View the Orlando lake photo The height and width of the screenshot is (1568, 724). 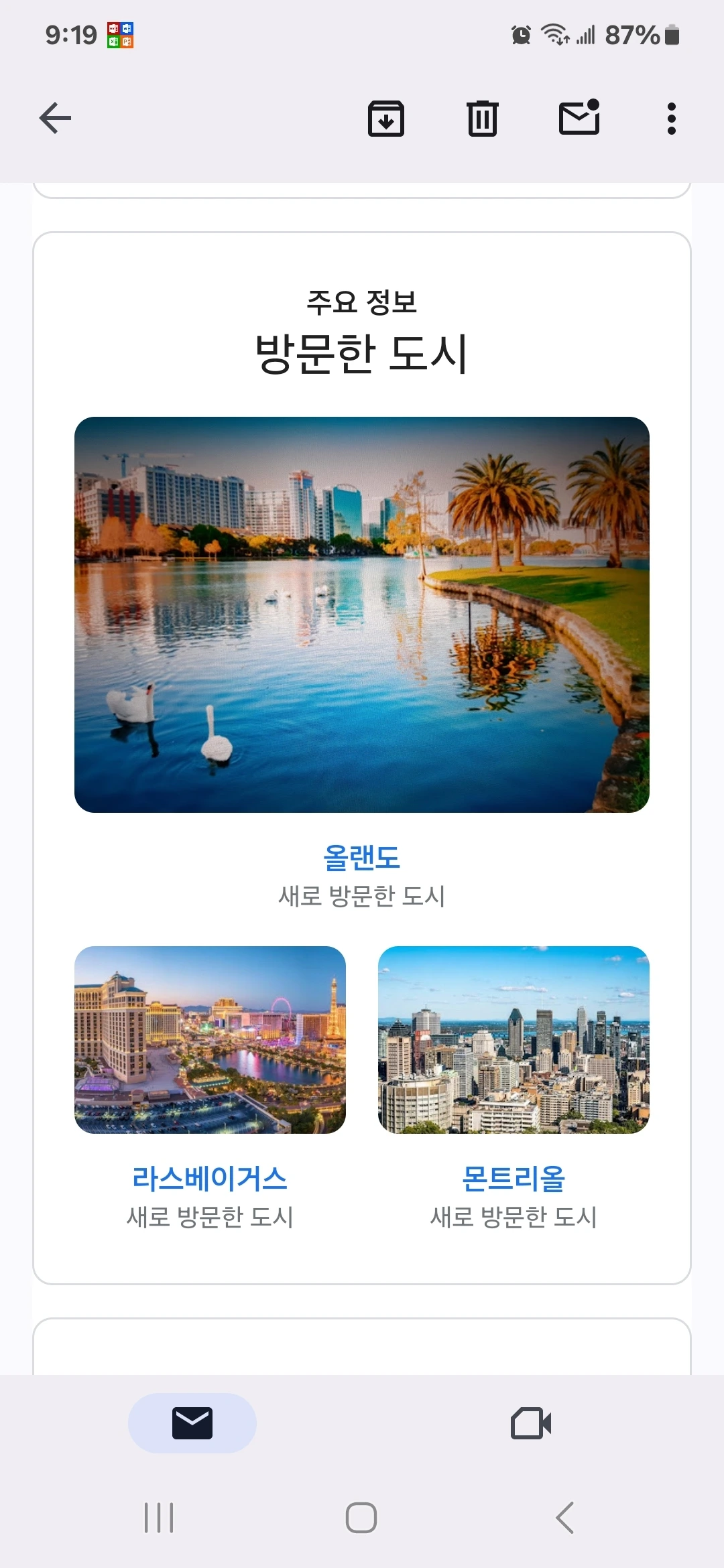coord(362,614)
